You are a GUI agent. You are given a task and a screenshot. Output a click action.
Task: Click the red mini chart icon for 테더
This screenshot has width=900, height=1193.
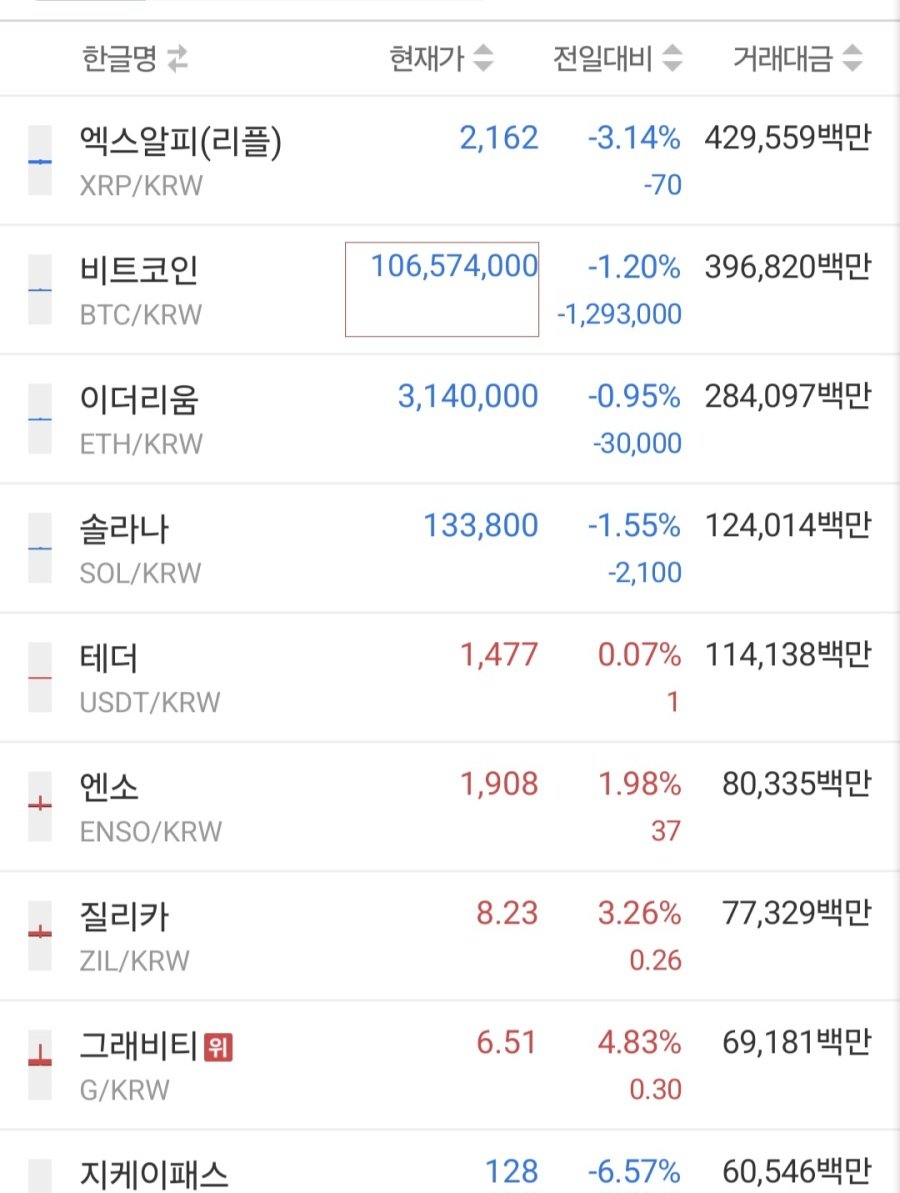[38, 675]
